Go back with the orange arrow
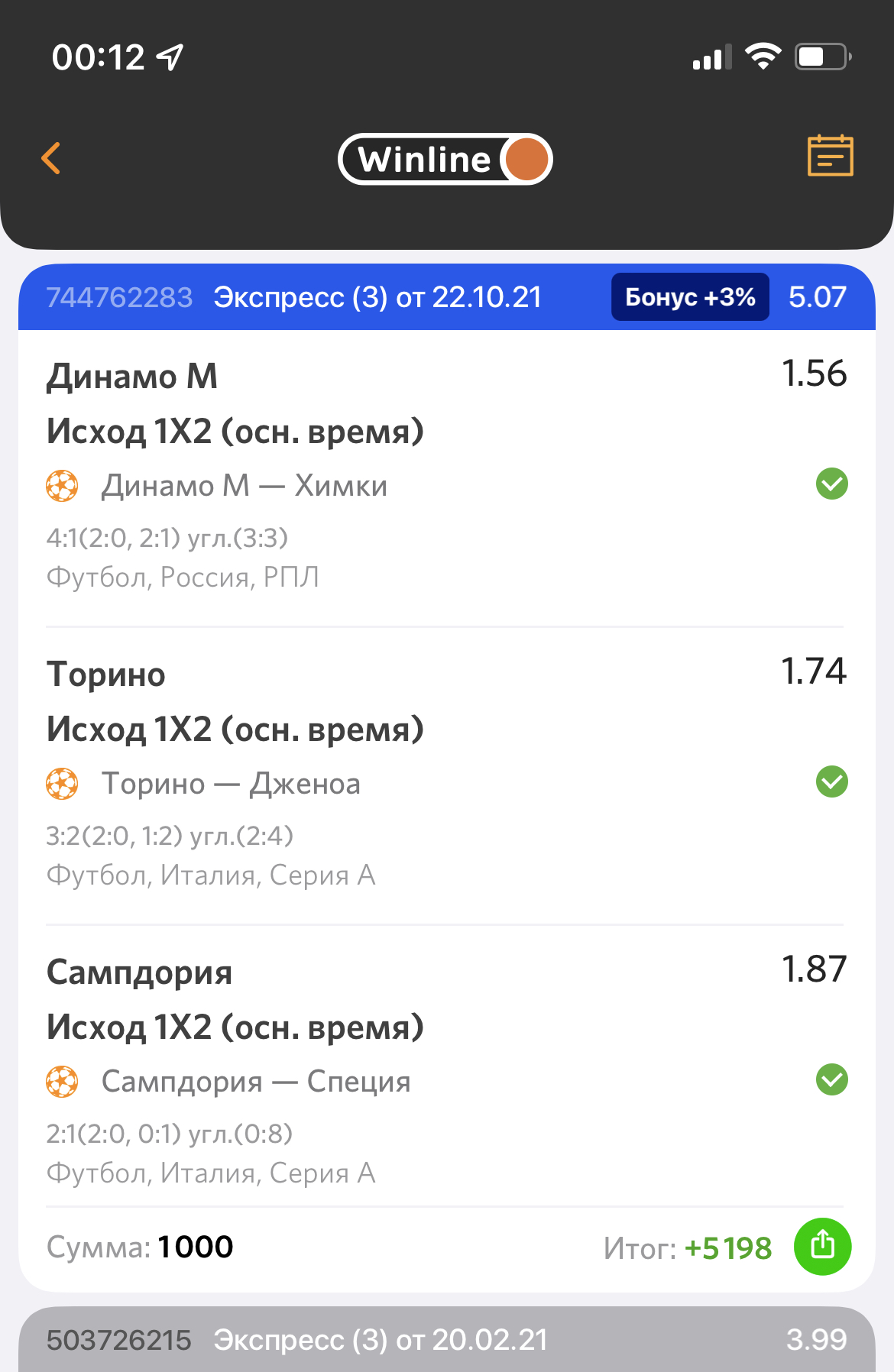 51,159
